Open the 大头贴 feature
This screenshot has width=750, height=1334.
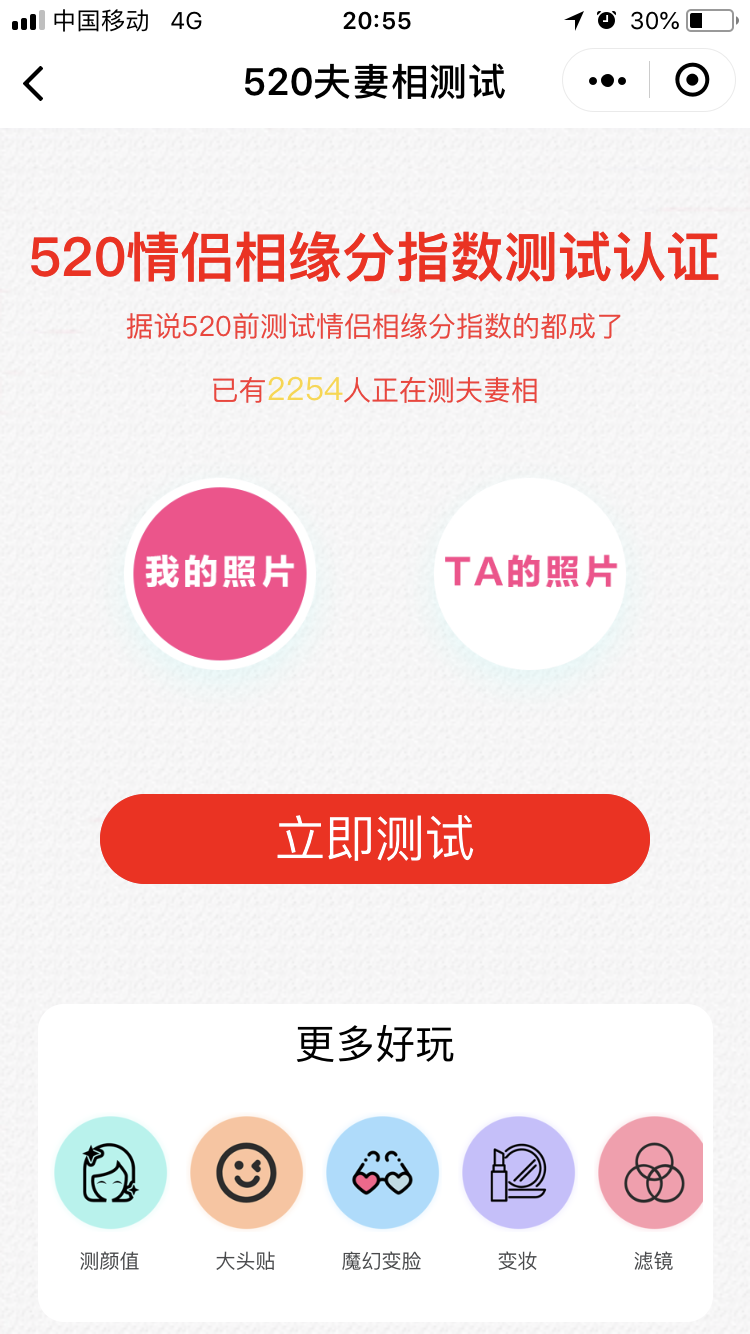pos(246,1173)
